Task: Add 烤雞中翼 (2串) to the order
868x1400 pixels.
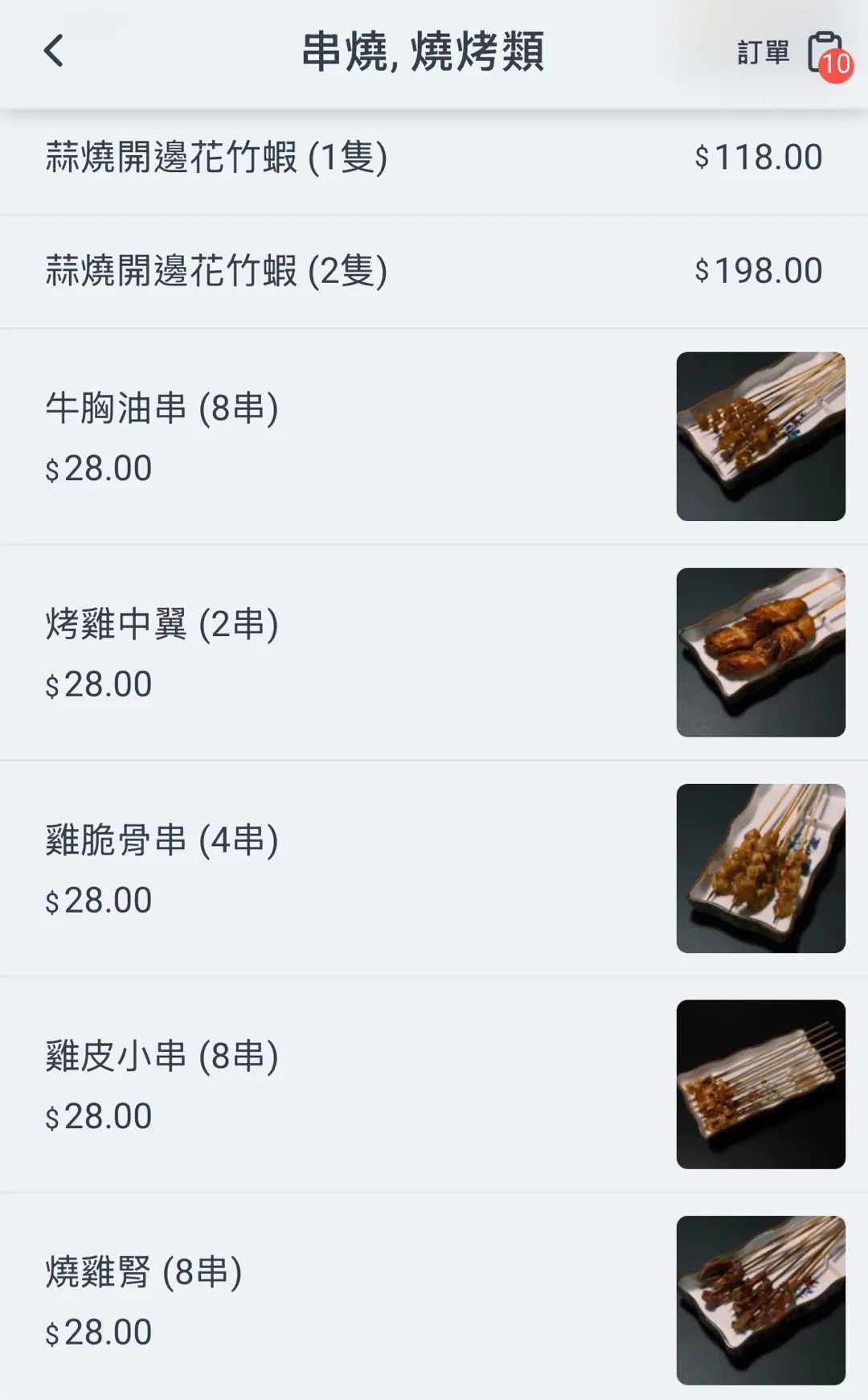Action: coord(434,652)
